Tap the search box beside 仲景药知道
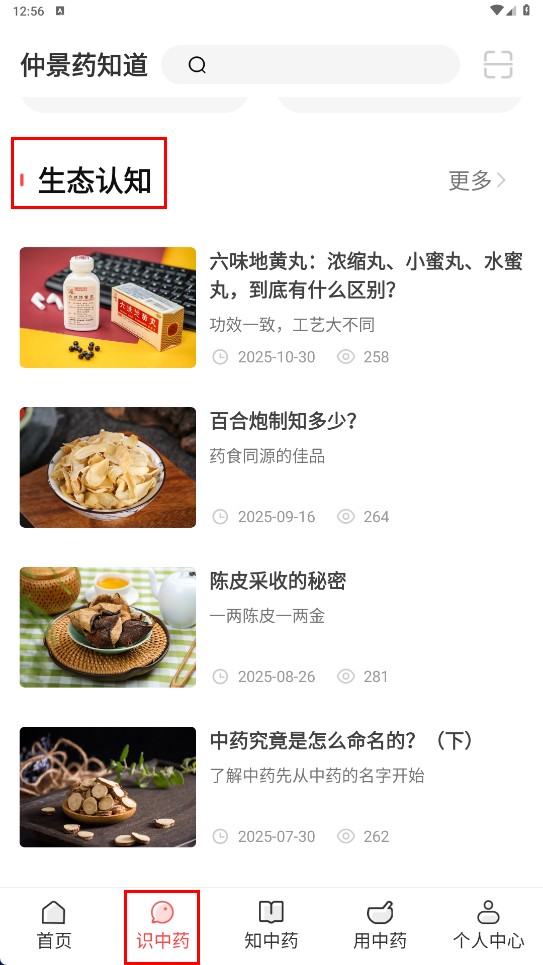The height and width of the screenshot is (965, 543). pyautogui.click(x=310, y=65)
